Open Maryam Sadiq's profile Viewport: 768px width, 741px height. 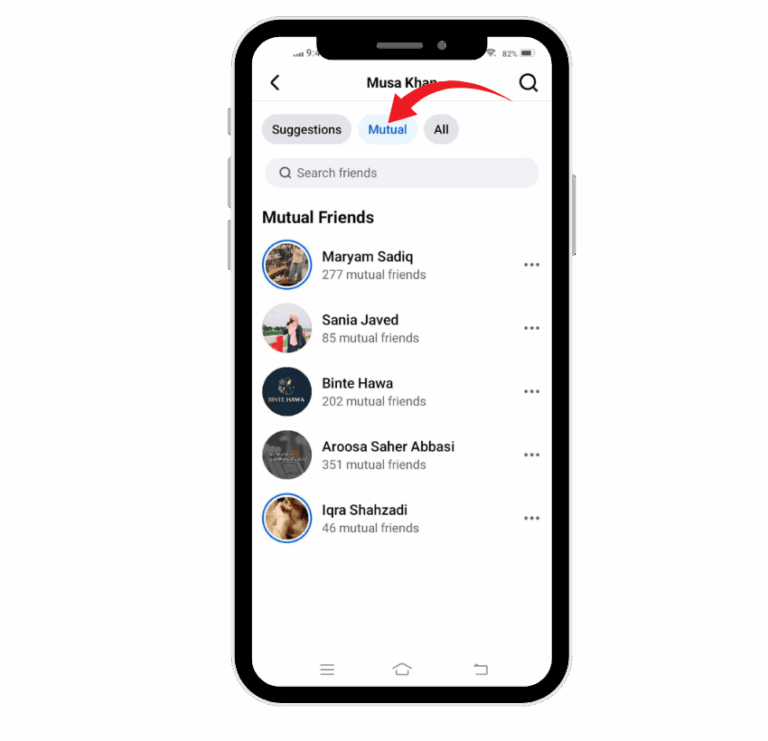coord(367,257)
